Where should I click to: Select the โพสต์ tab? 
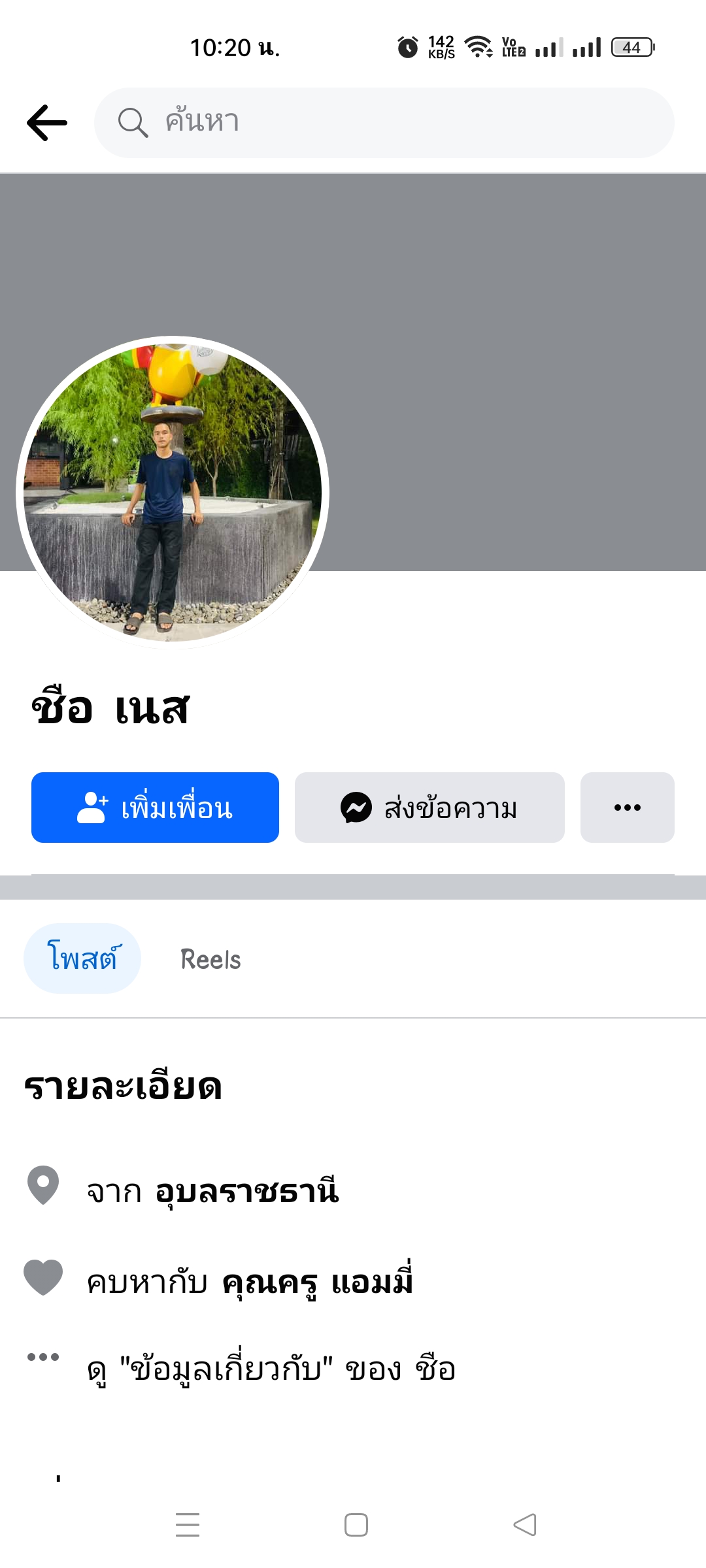(x=82, y=958)
